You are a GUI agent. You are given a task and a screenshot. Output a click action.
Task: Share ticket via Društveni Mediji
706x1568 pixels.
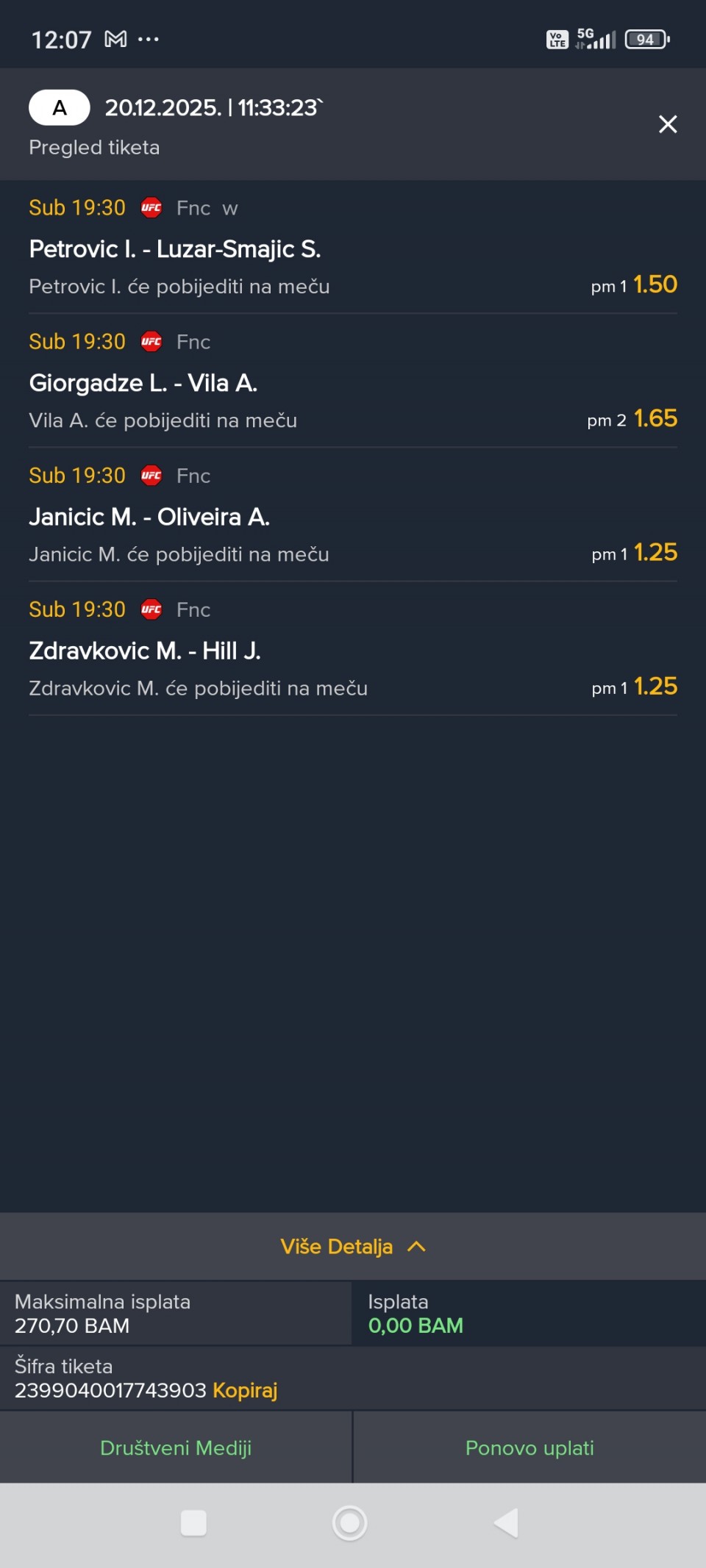click(x=176, y=1447)
